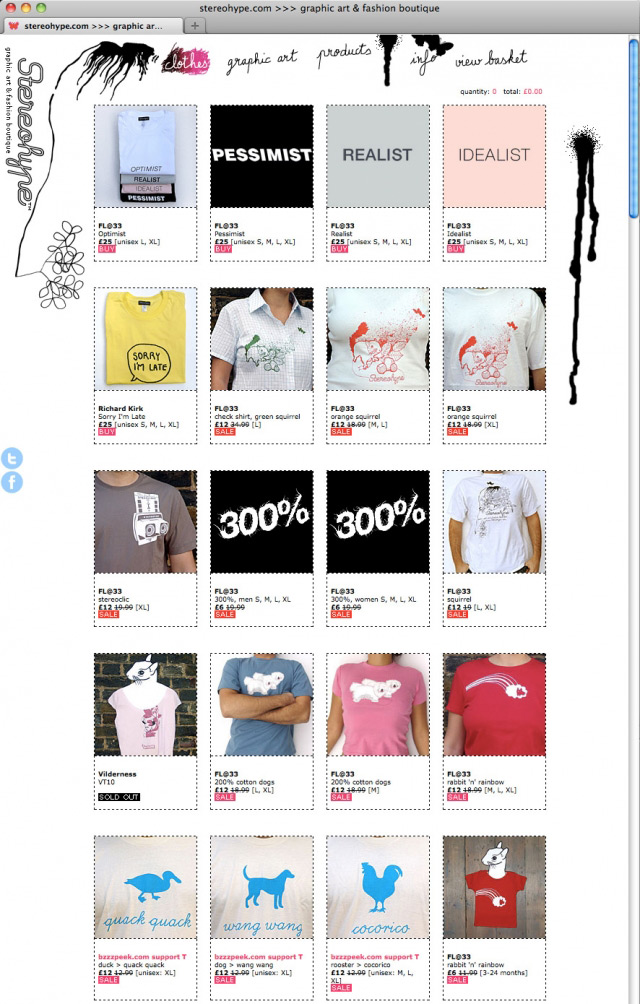Open the Realist t-shirt tile

tap(377, 155)
